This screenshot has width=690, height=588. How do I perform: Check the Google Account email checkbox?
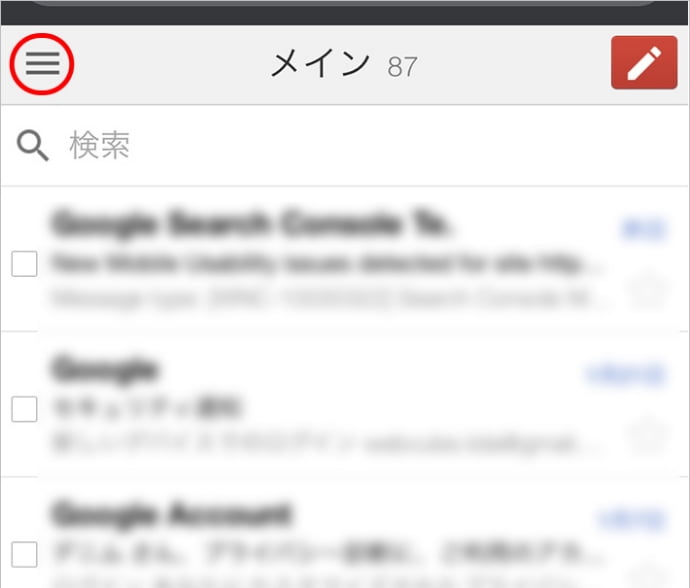point(24,553)
